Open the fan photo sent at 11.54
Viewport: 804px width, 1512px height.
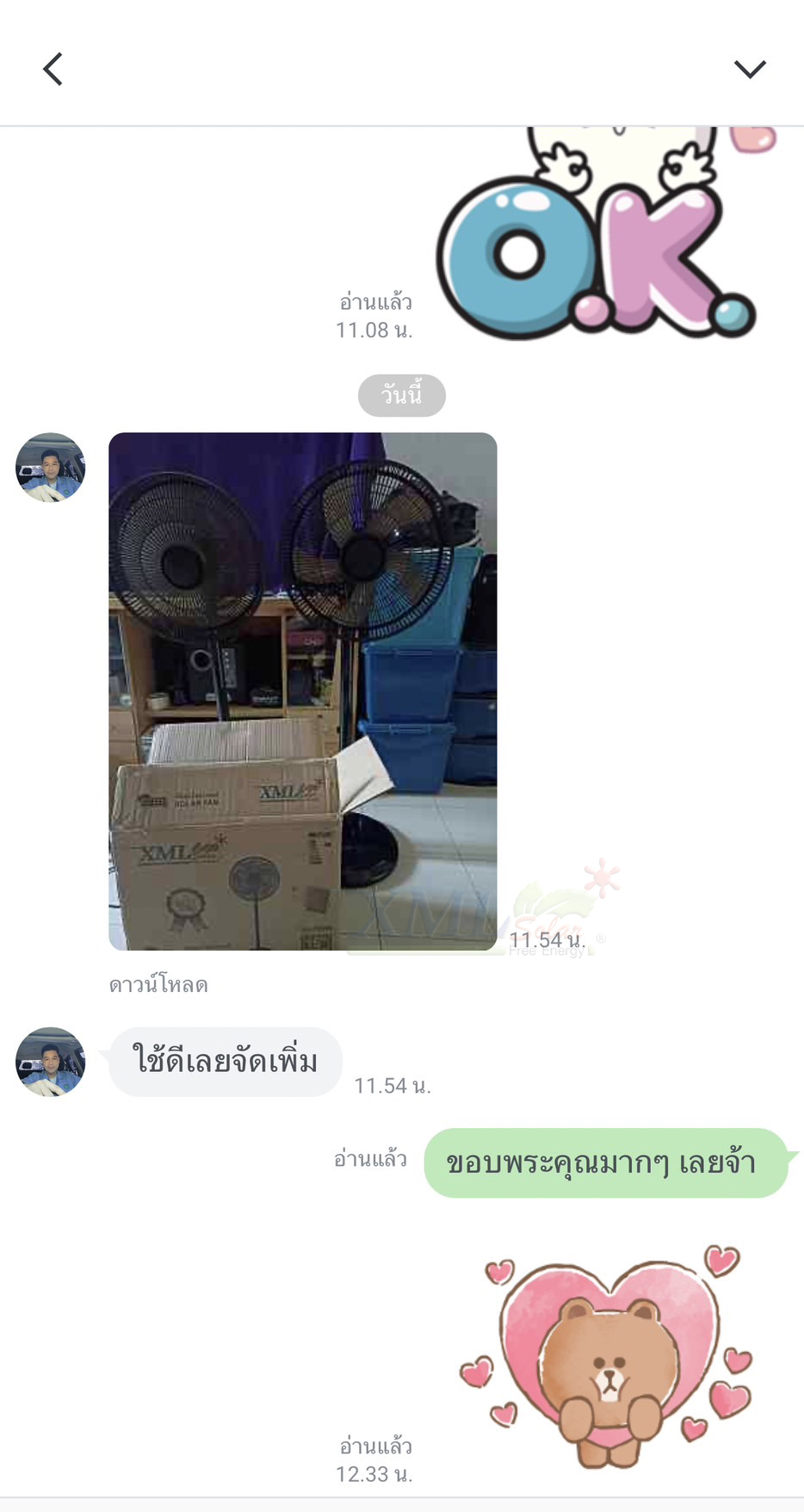click(x=303, y=691)
